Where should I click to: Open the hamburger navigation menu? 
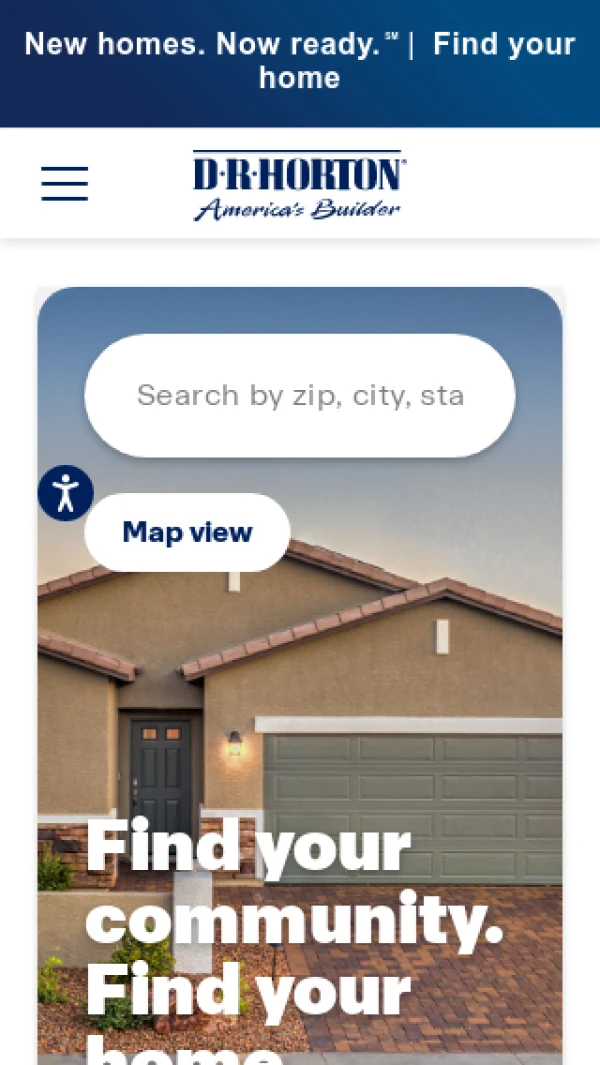pyautogui.click(x=65, y=184)
